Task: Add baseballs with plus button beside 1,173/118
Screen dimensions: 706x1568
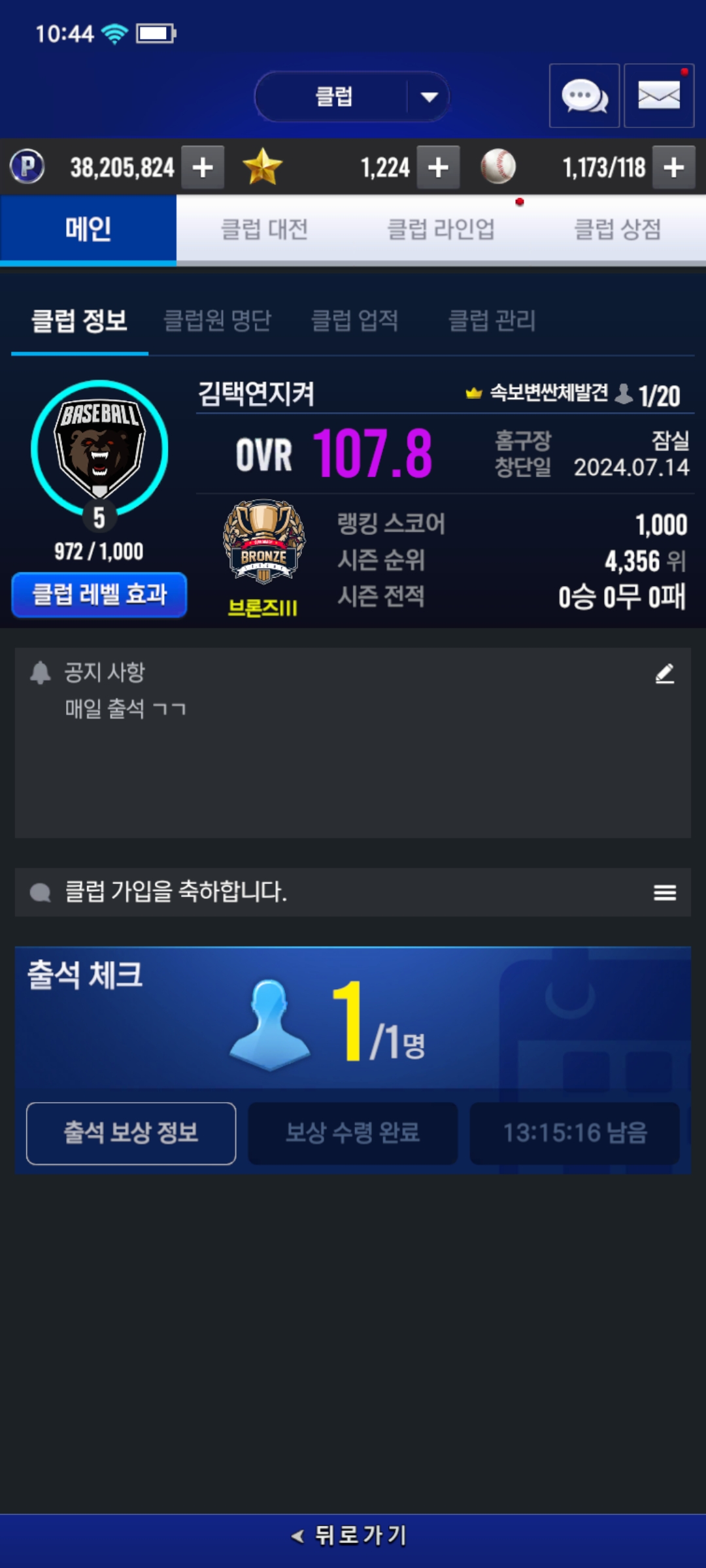Action: click(673, 167)
